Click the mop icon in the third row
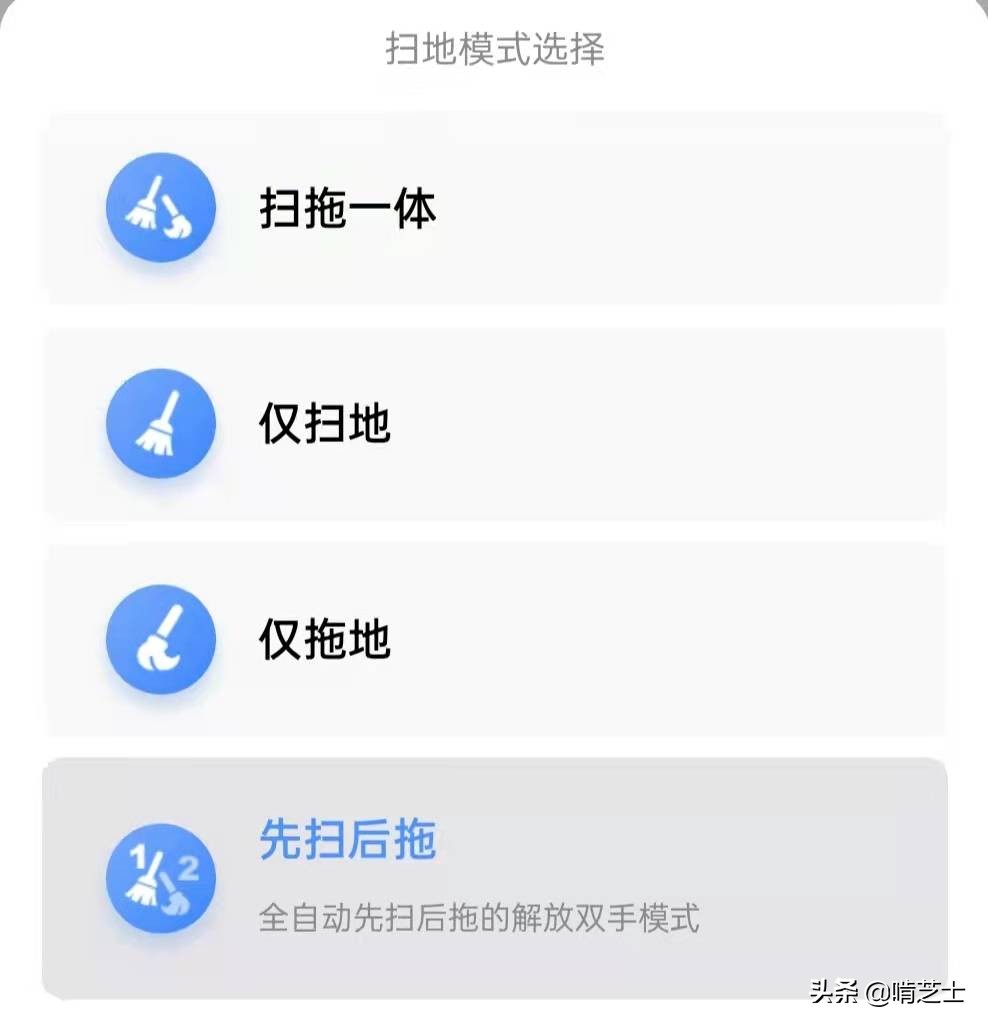Image resolution: width=988 pixels, height=1027 pixels. [x=160, y=640]
